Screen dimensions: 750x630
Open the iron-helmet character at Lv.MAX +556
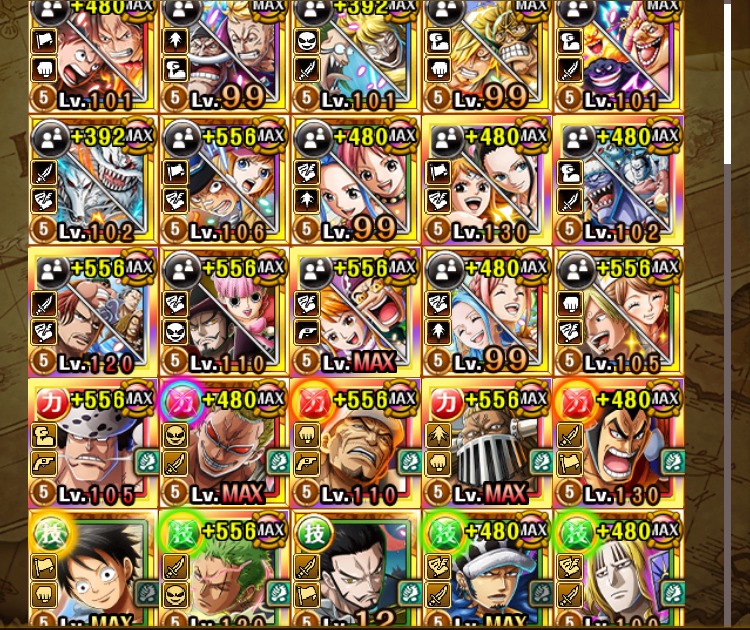tap(486, 443)
